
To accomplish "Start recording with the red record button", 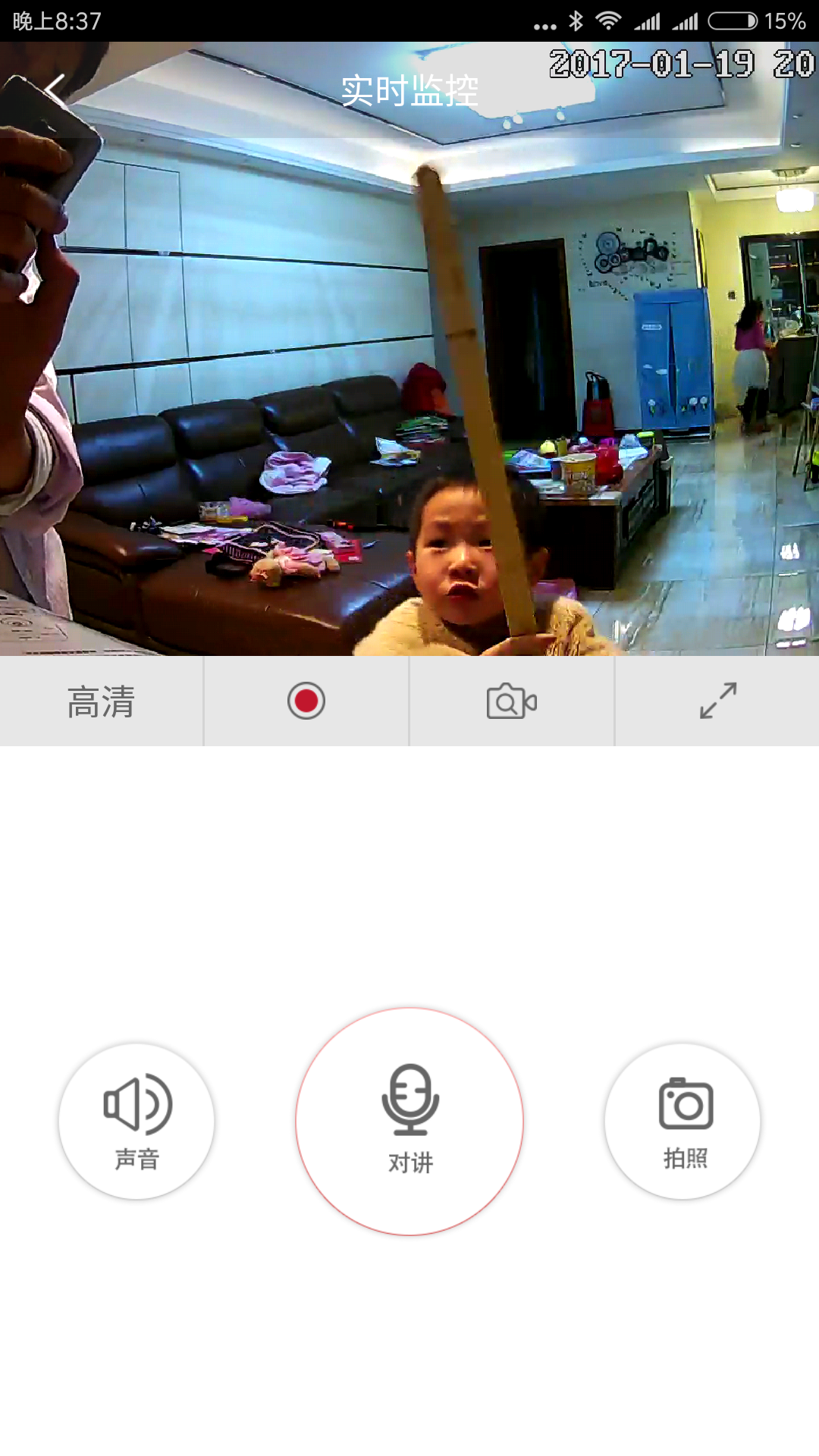I will [306, 701].
